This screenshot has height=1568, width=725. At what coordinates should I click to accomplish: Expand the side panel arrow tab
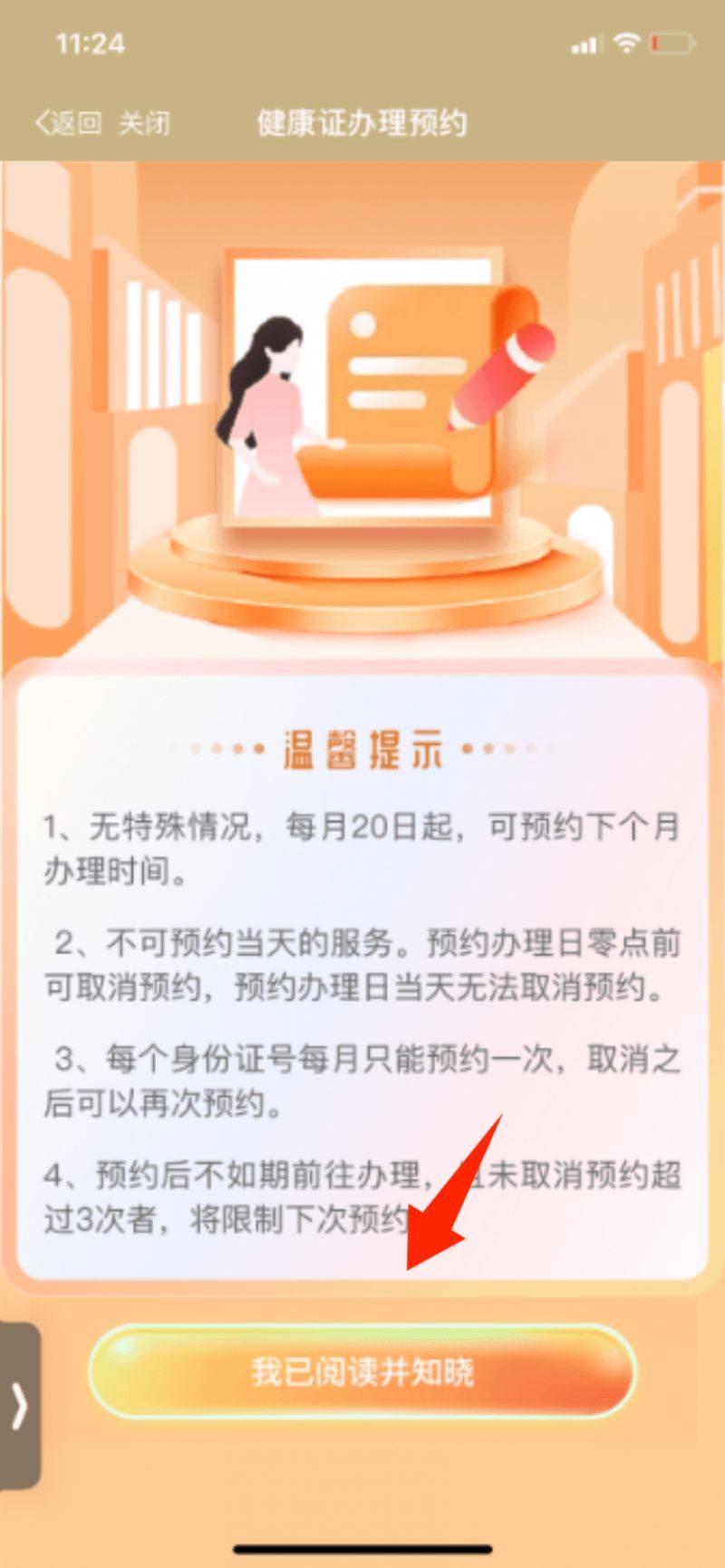[19, 1405]
